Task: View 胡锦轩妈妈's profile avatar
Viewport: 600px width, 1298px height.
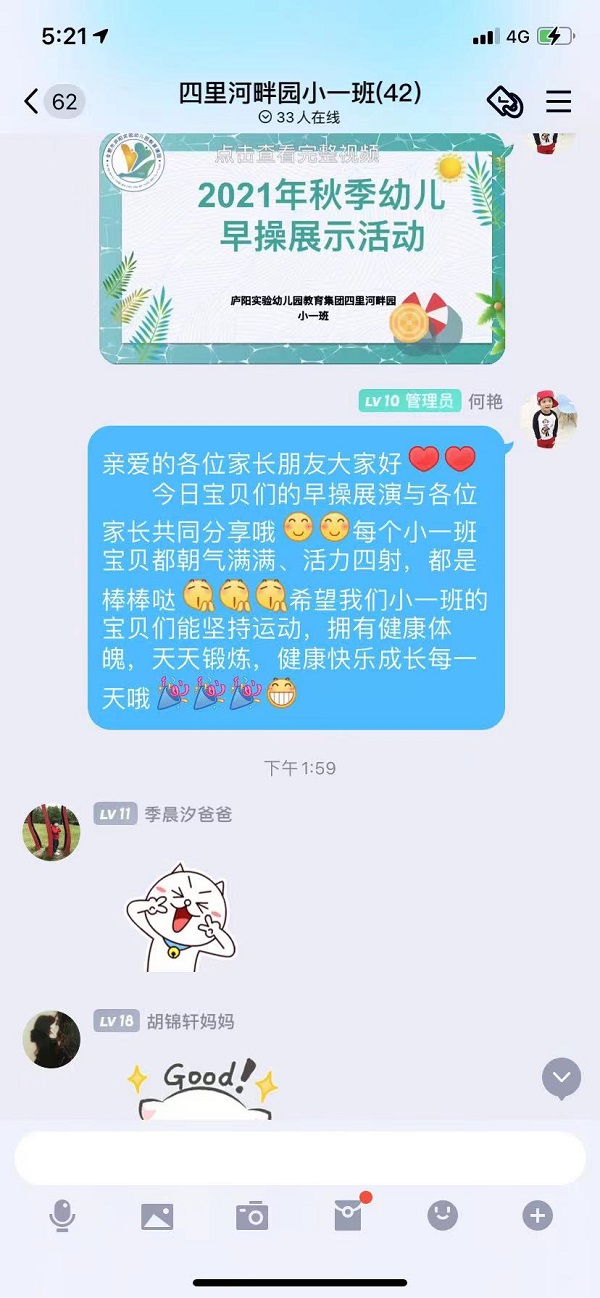Action: point(51,1038)
